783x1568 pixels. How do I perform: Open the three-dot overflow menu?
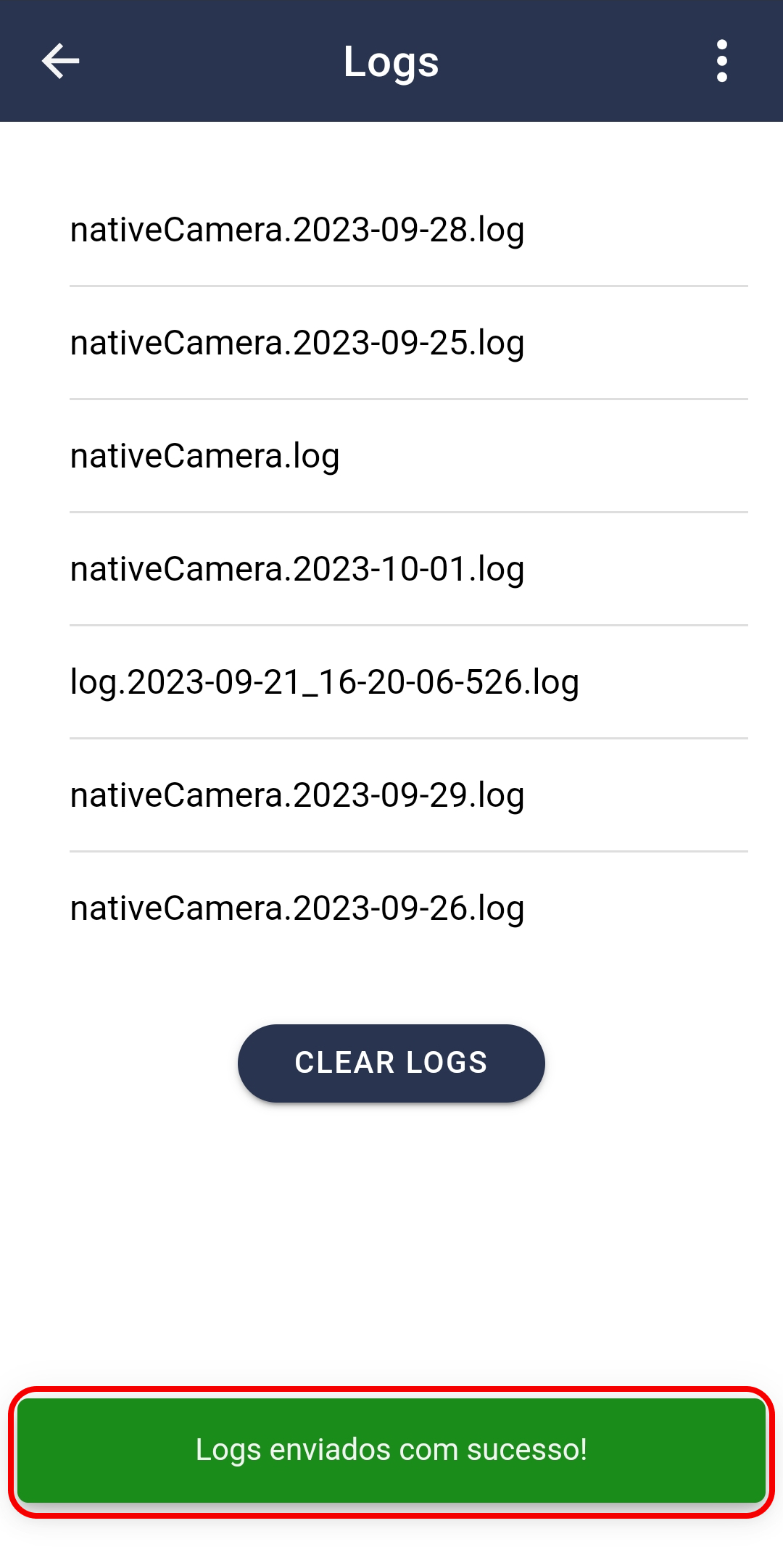(721, 61)
